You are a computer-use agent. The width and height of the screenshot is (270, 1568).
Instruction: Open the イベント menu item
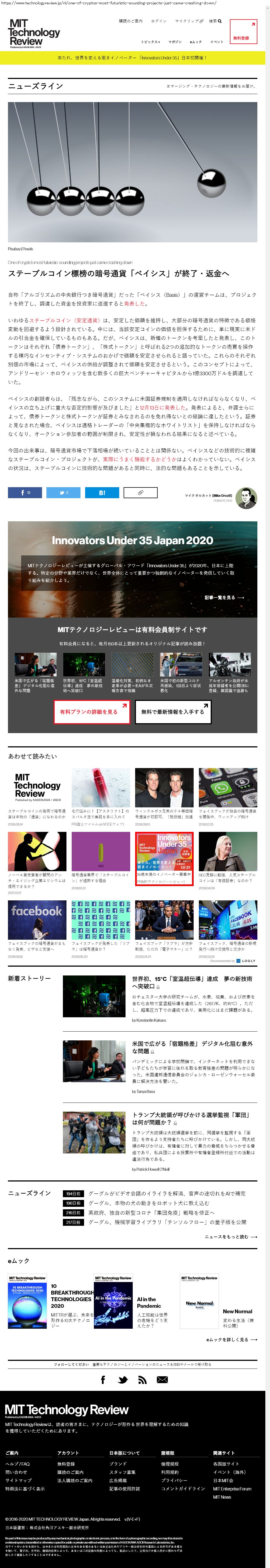217,42
